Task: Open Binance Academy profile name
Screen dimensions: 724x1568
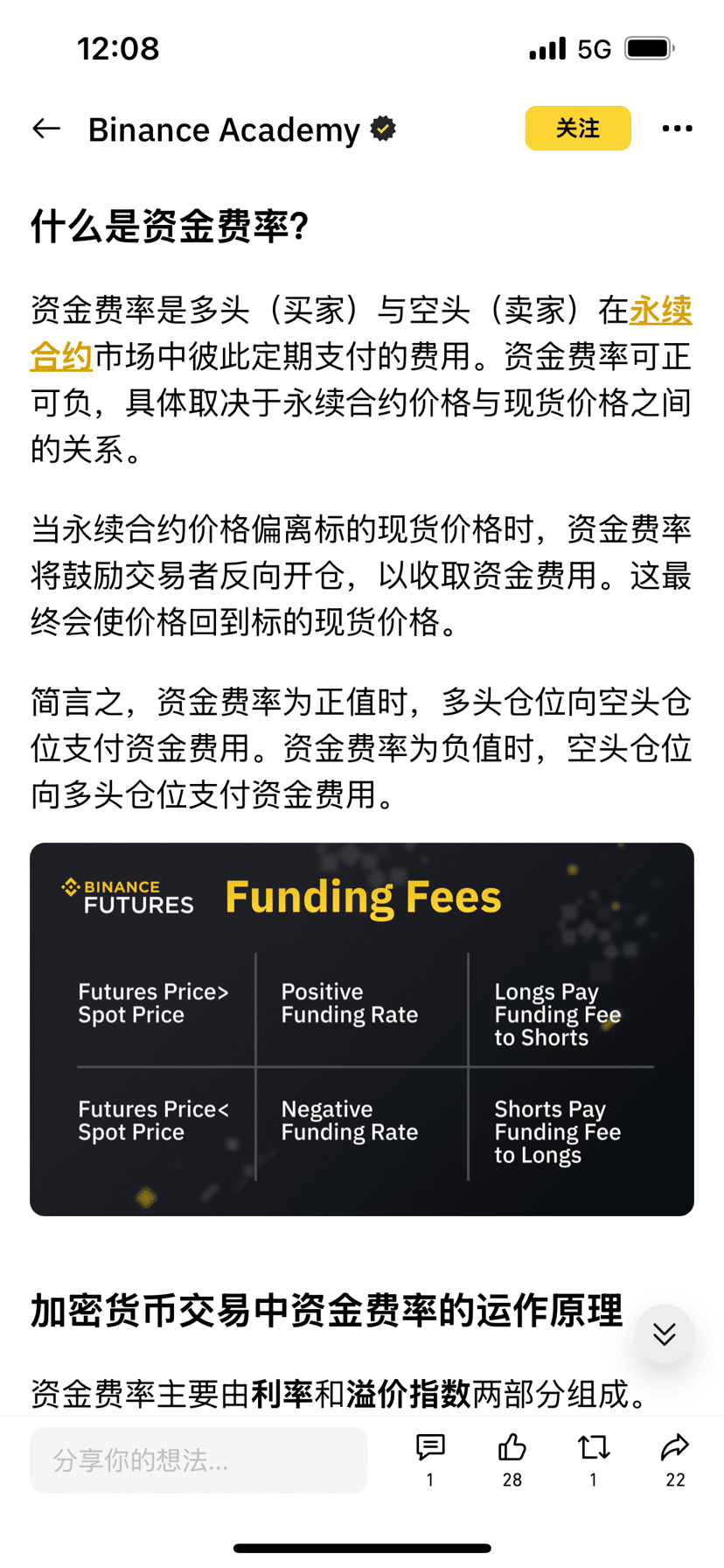Action: (x=225, y=129)
